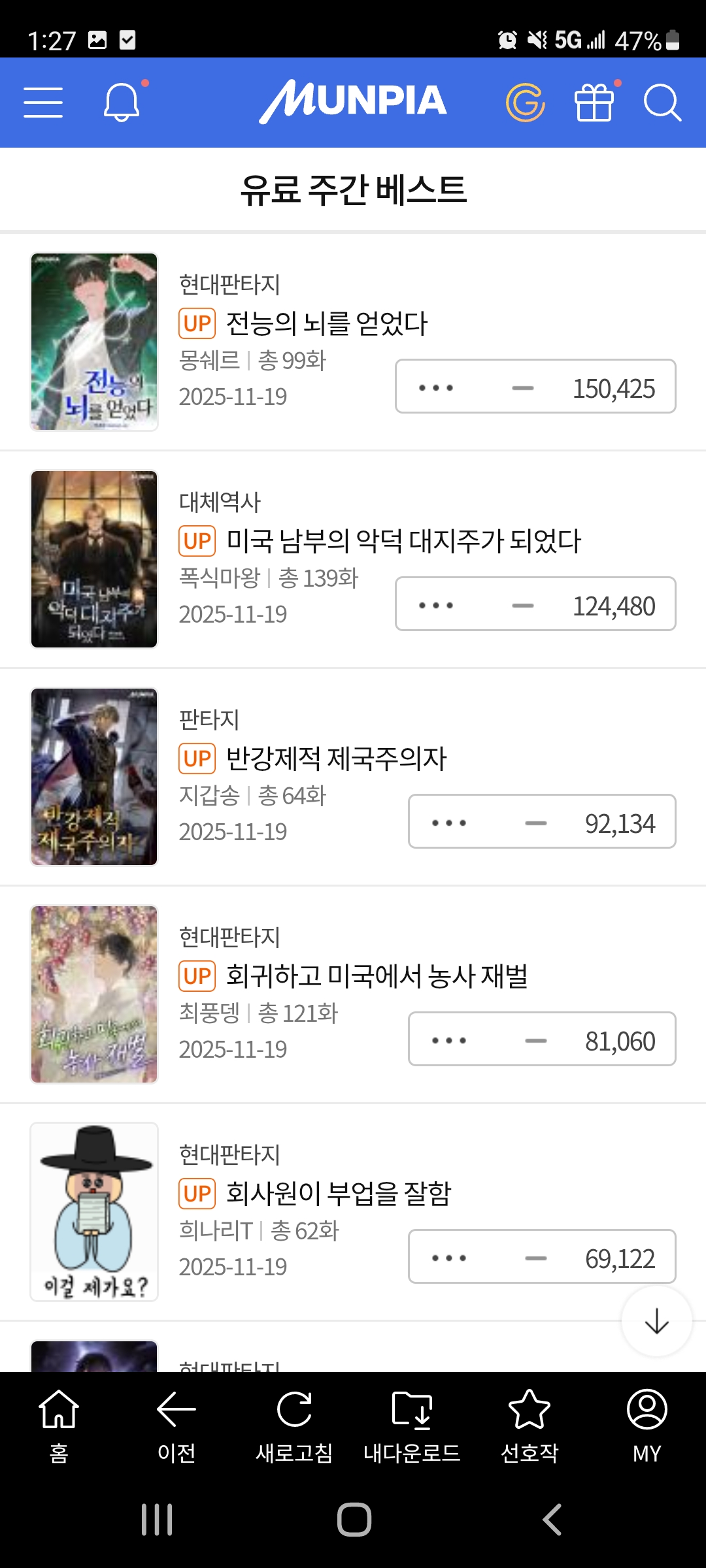This screenshot has height=1568, width=706.
Task: Open options menu for 전능의 뇌를 얻었다
Action: click(x=435, y=386)
